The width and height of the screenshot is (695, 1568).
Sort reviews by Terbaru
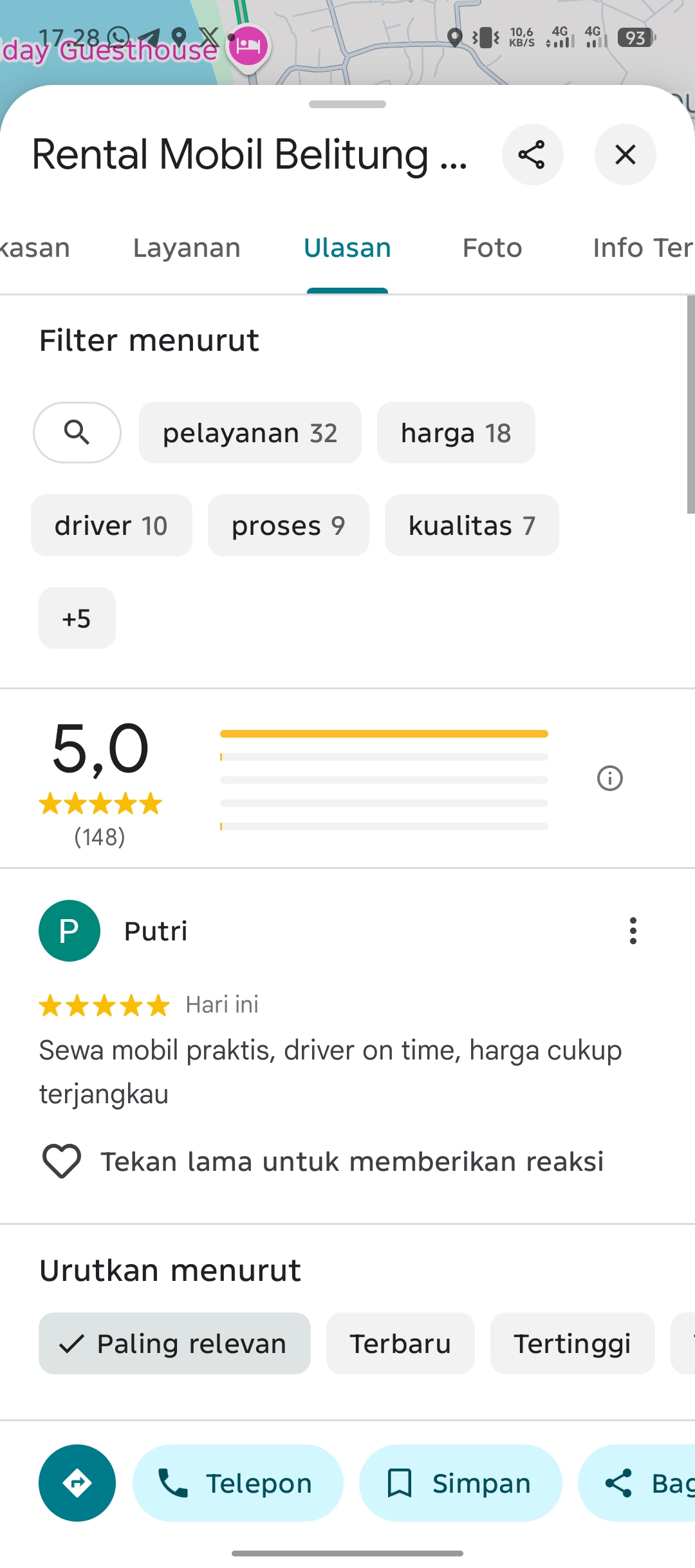[x=400, y=1343]
